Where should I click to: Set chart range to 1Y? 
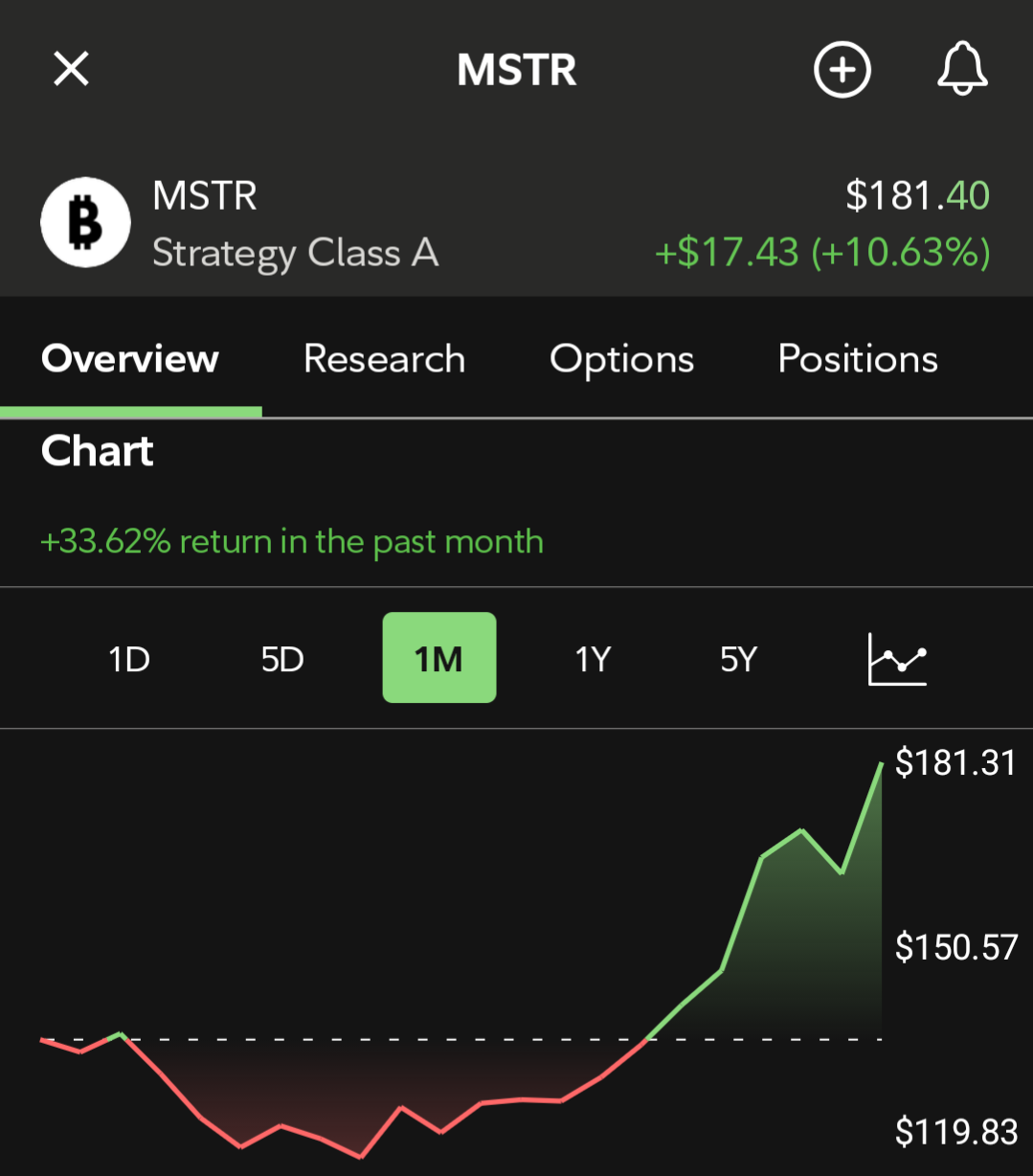pyautogui.click(x=593, y=659)
